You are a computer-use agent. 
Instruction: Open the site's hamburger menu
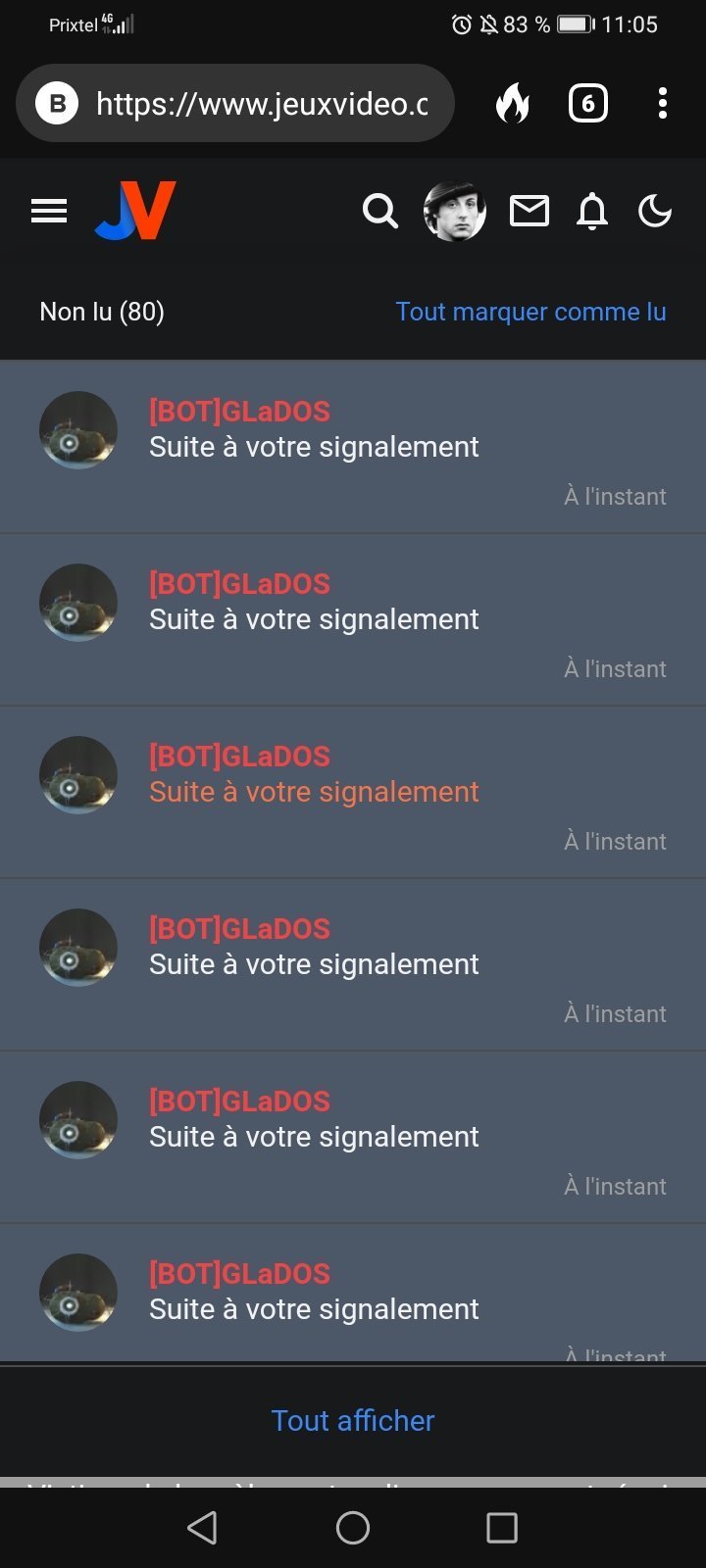point(49,211)
